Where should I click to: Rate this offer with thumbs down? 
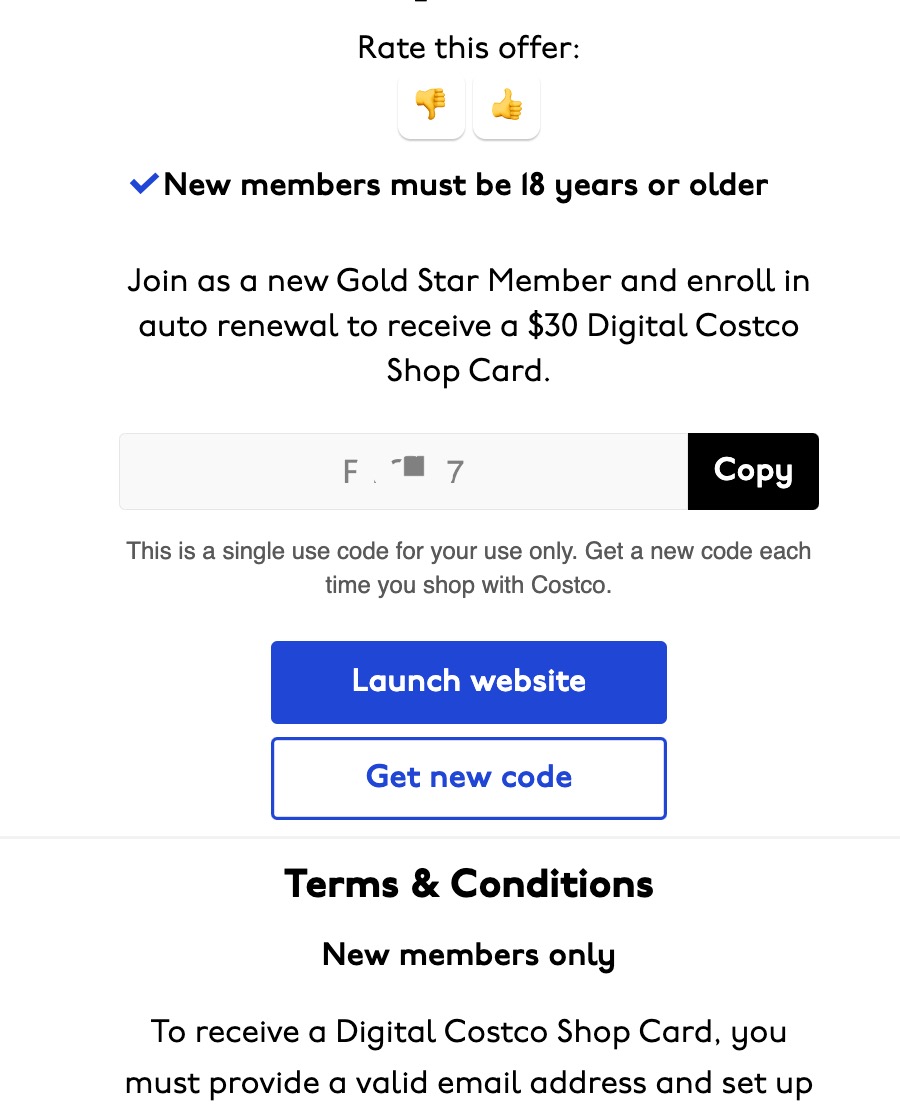[x=431, y=105]
